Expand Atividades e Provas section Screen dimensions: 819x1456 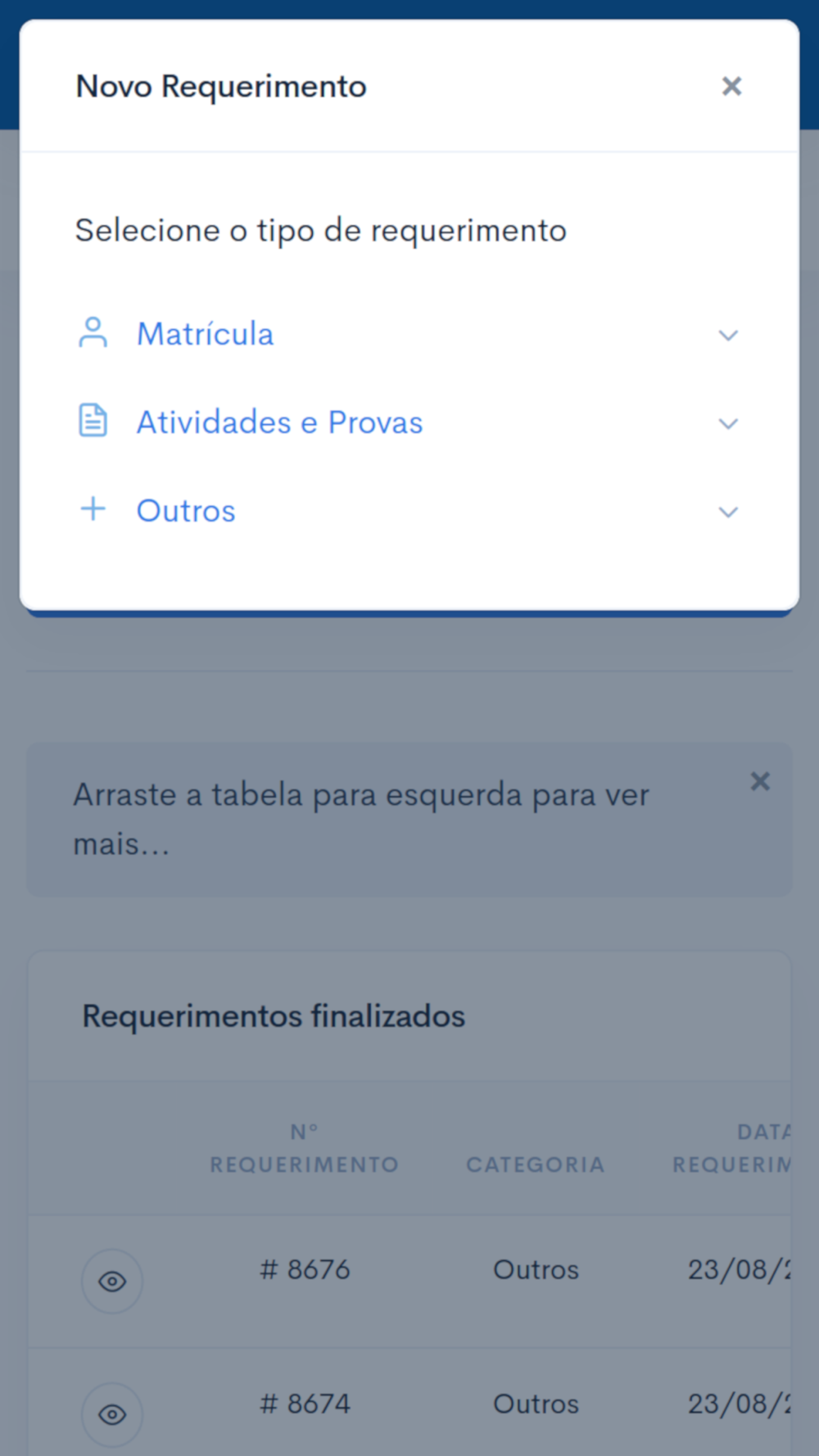409,423
